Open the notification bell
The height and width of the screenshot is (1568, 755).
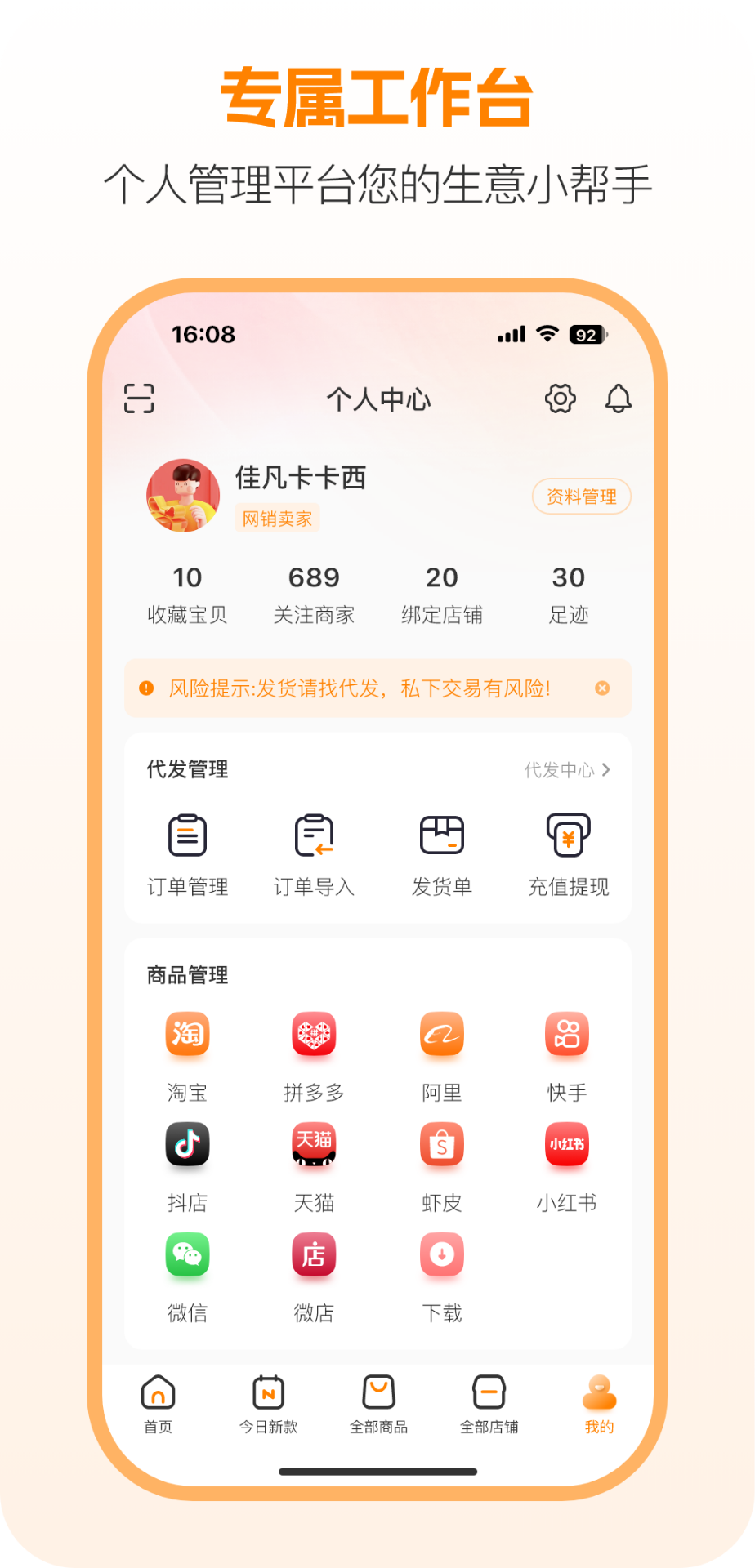point(619,399)
